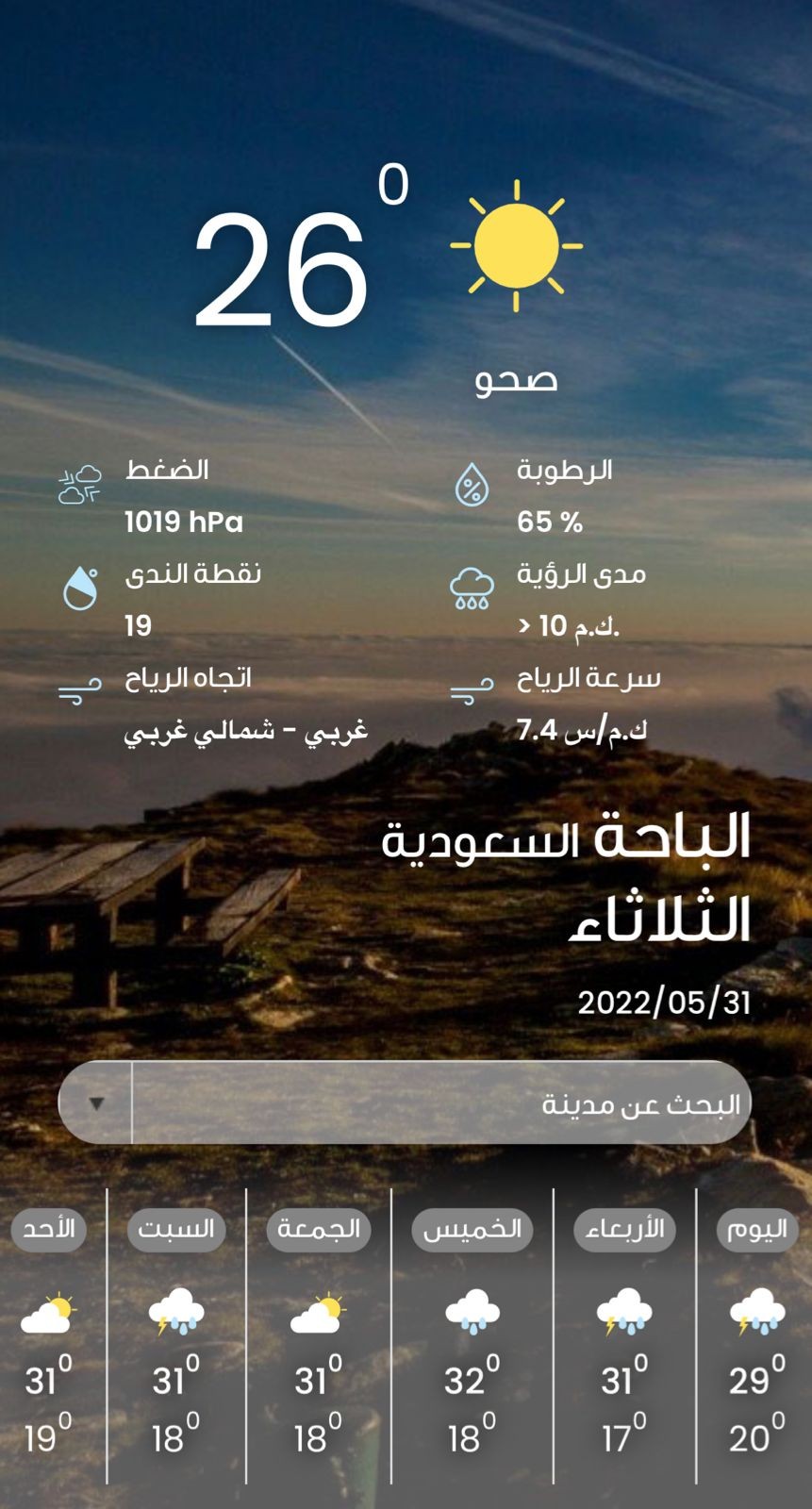View the الأحد forecast
The image size is (812, 1509).
48,1229
